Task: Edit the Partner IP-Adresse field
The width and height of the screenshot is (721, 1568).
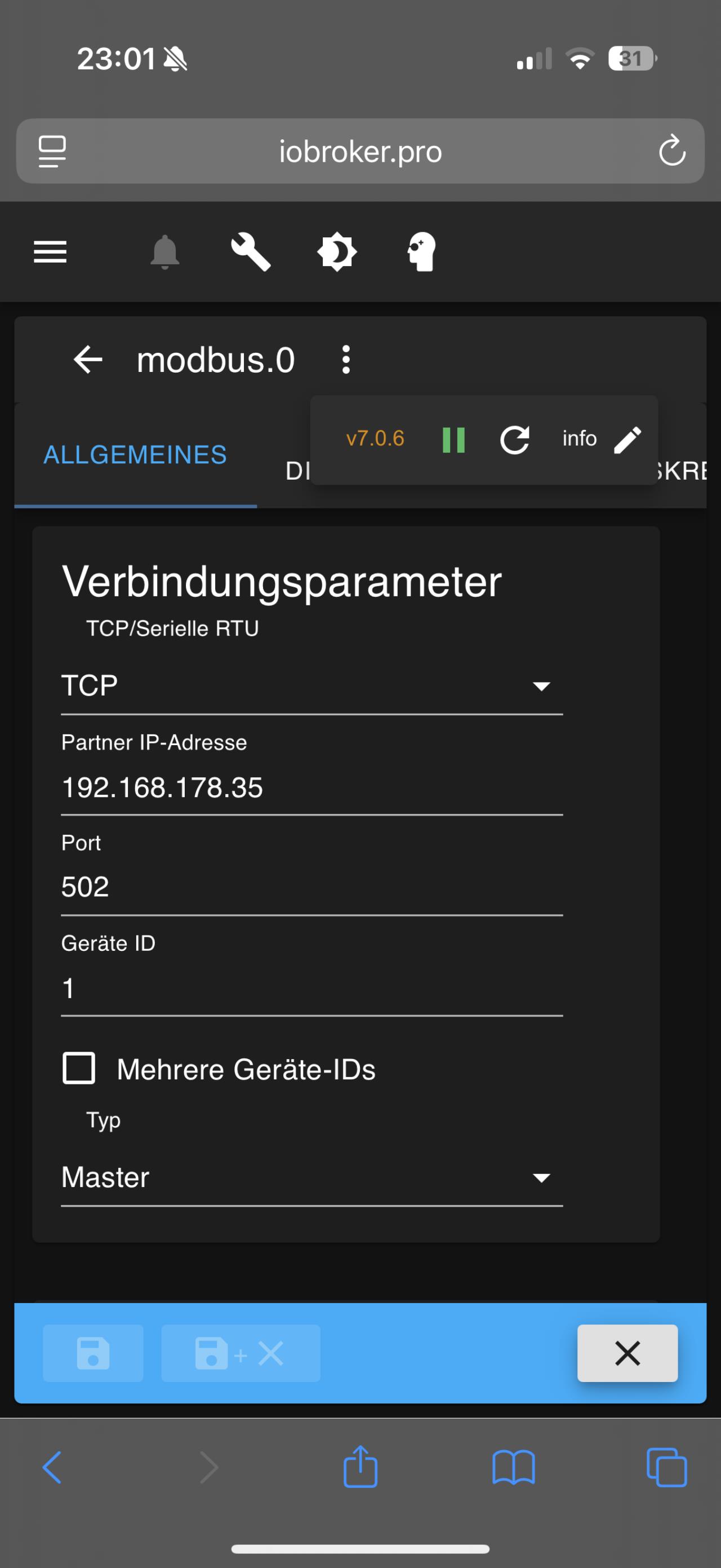Action: 311,787
